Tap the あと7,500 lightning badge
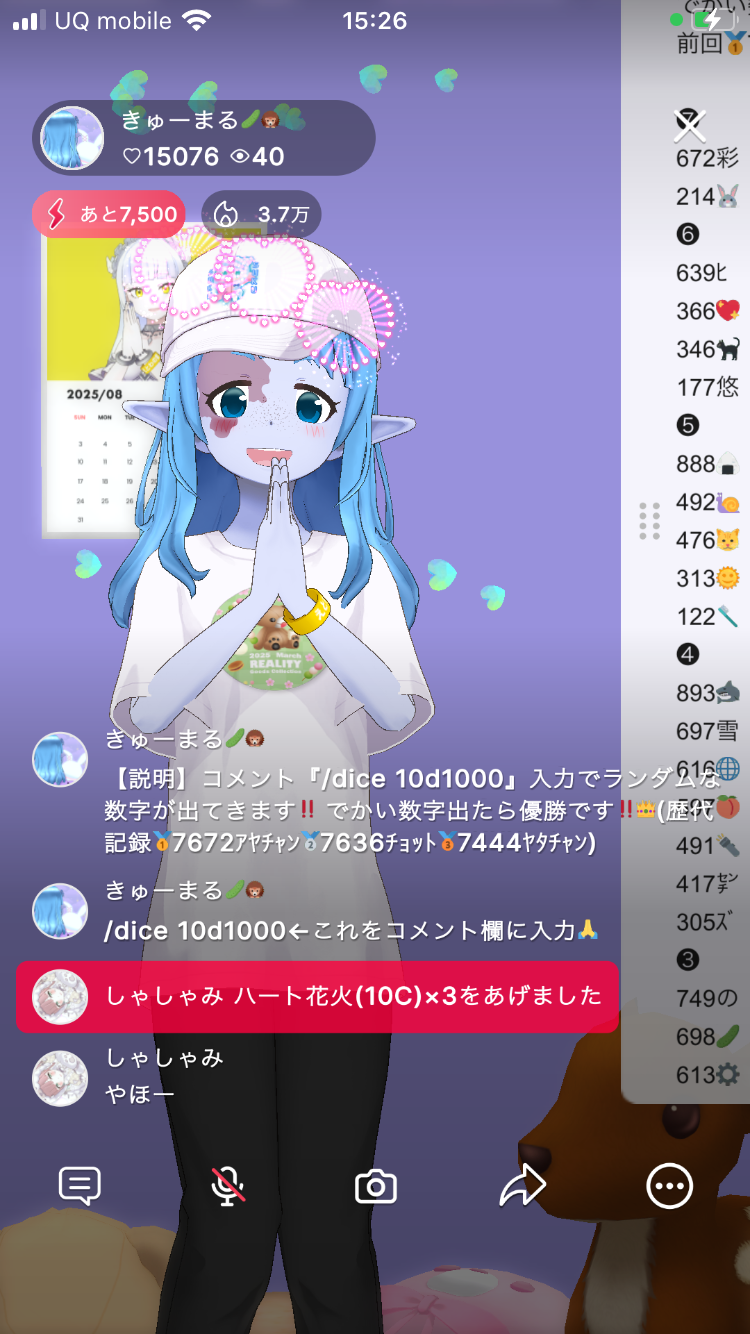The width and height of the screenshot is (750, 1334). [109, 214]
